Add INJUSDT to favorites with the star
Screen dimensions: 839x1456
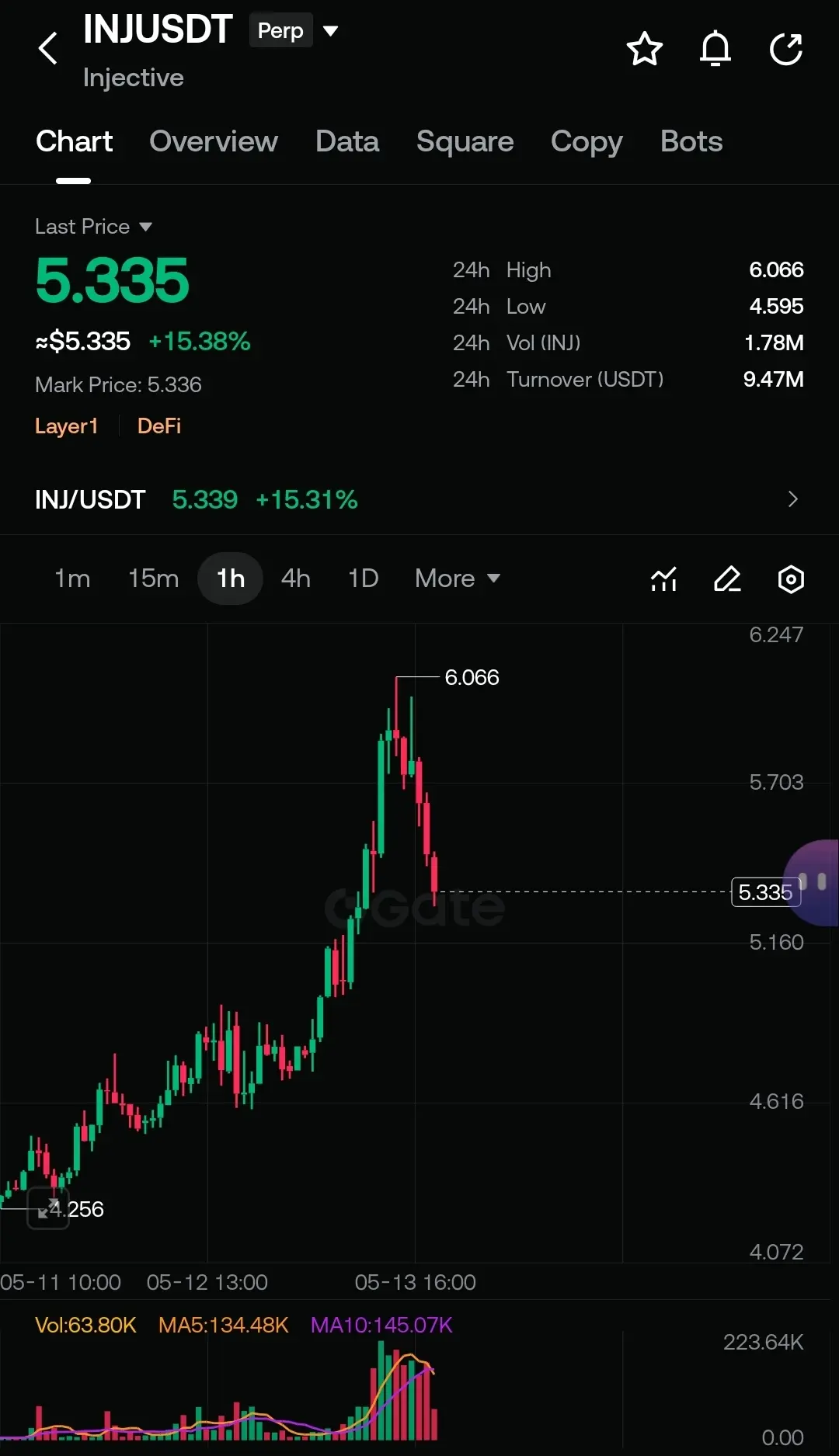(644, 49)
